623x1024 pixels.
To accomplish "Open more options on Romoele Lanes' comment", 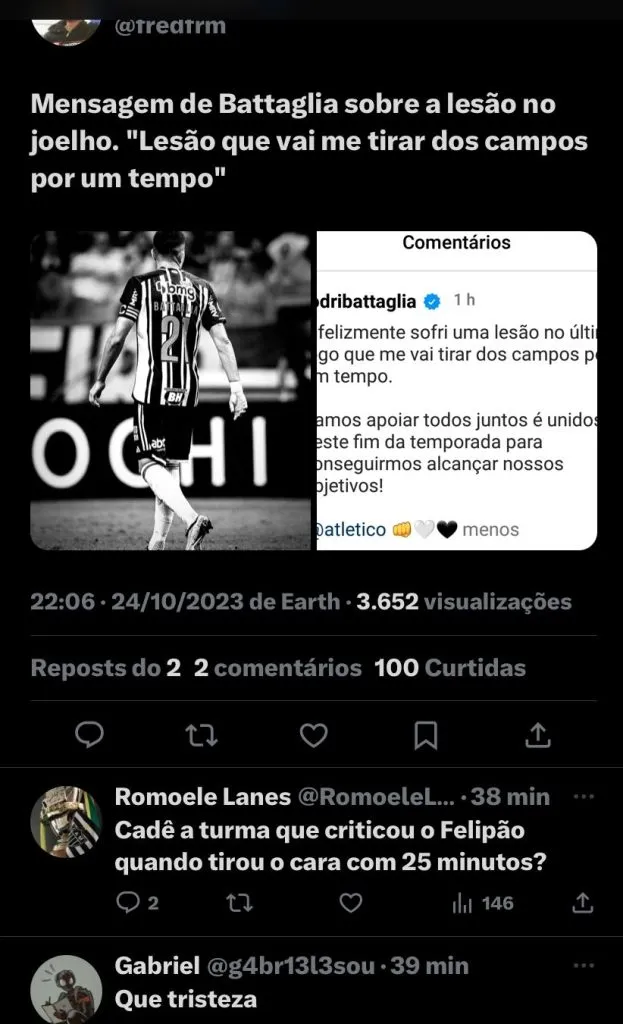I will click(x=582, y=797).
